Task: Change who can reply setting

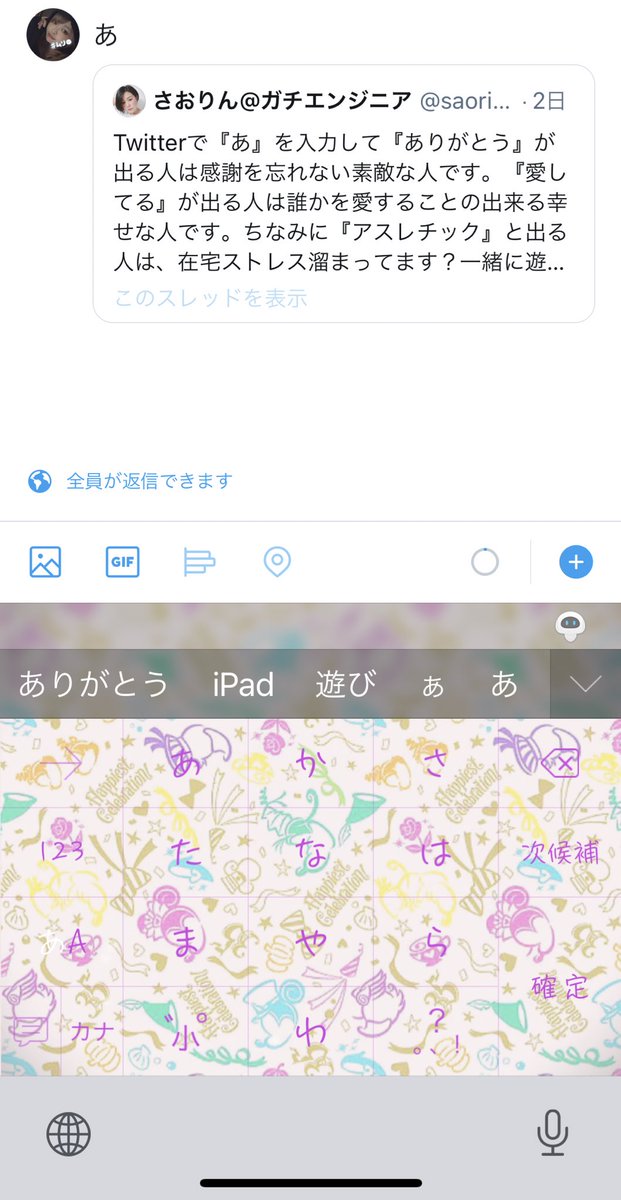Action: click(x=148, y=481)
